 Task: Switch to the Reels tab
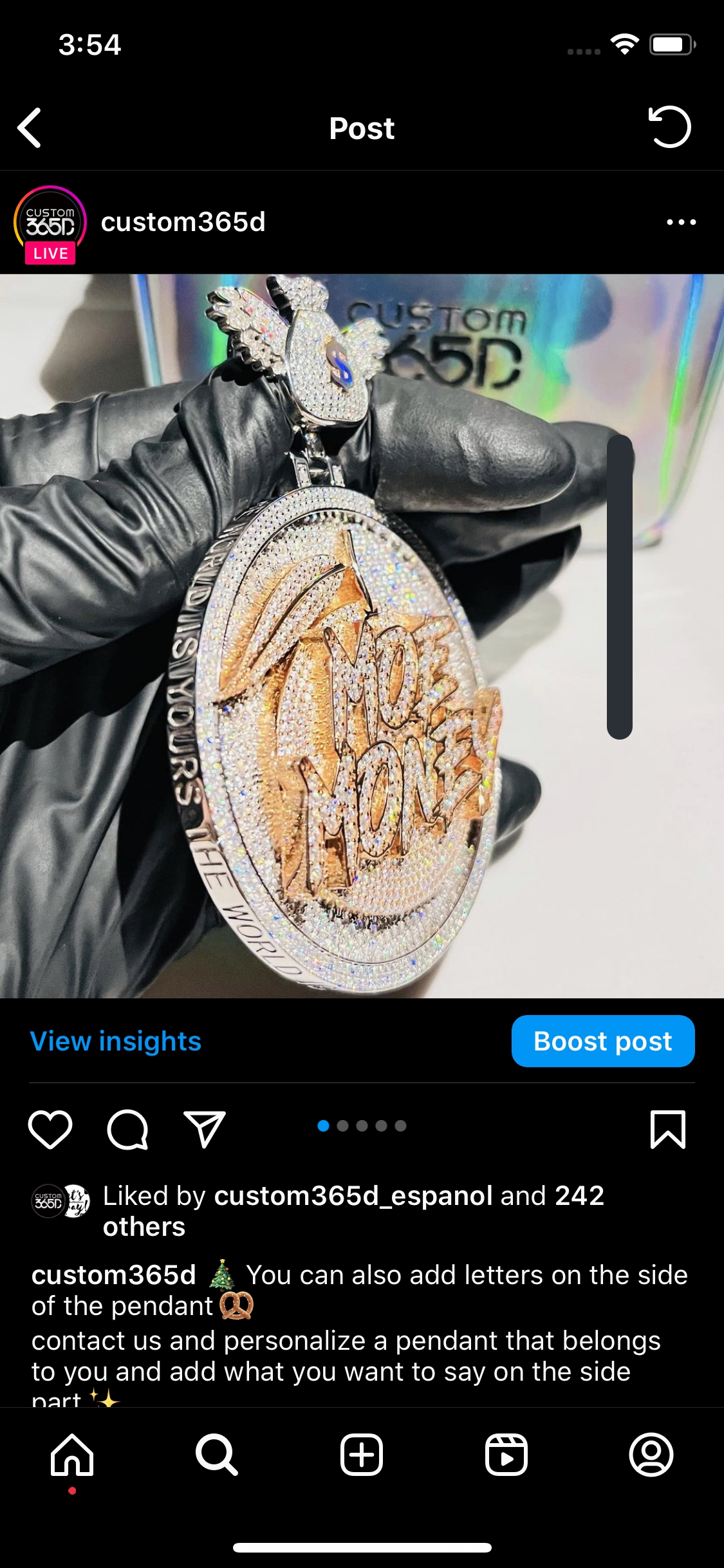pyautogui.click(x=506, y=1455)
